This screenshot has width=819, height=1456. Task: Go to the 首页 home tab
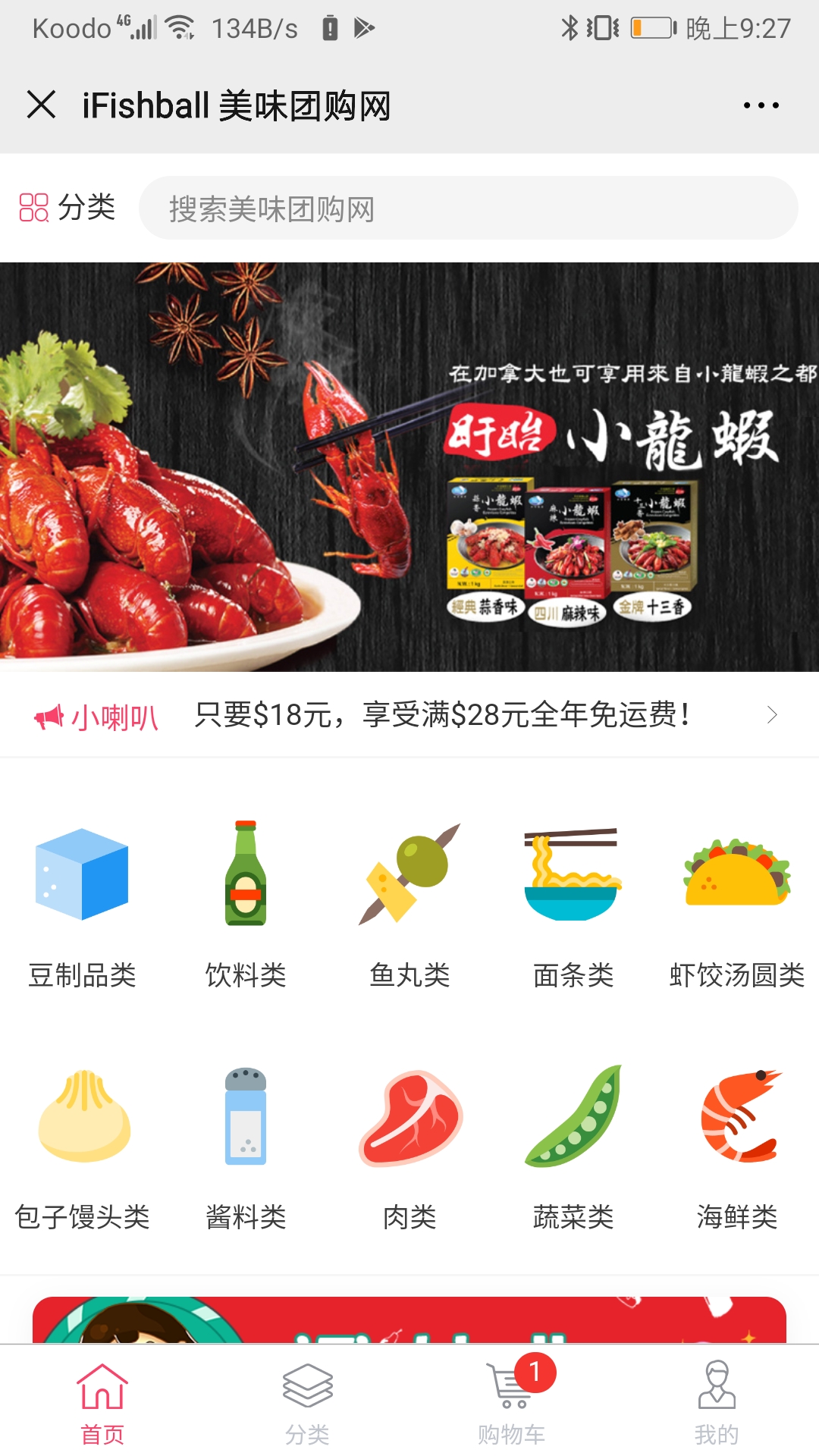pos(102,1403)
